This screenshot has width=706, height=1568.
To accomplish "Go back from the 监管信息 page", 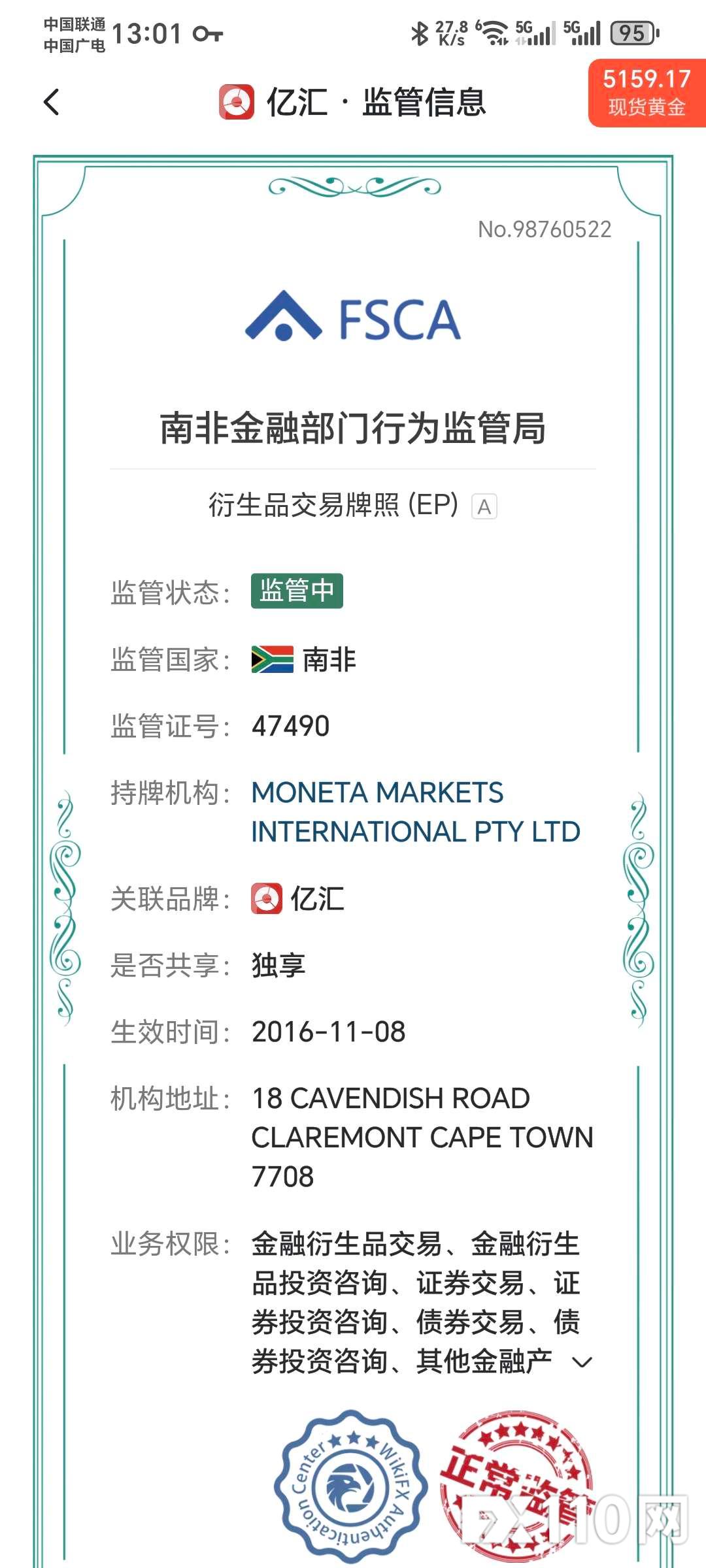I will click(x=52, y=103).
